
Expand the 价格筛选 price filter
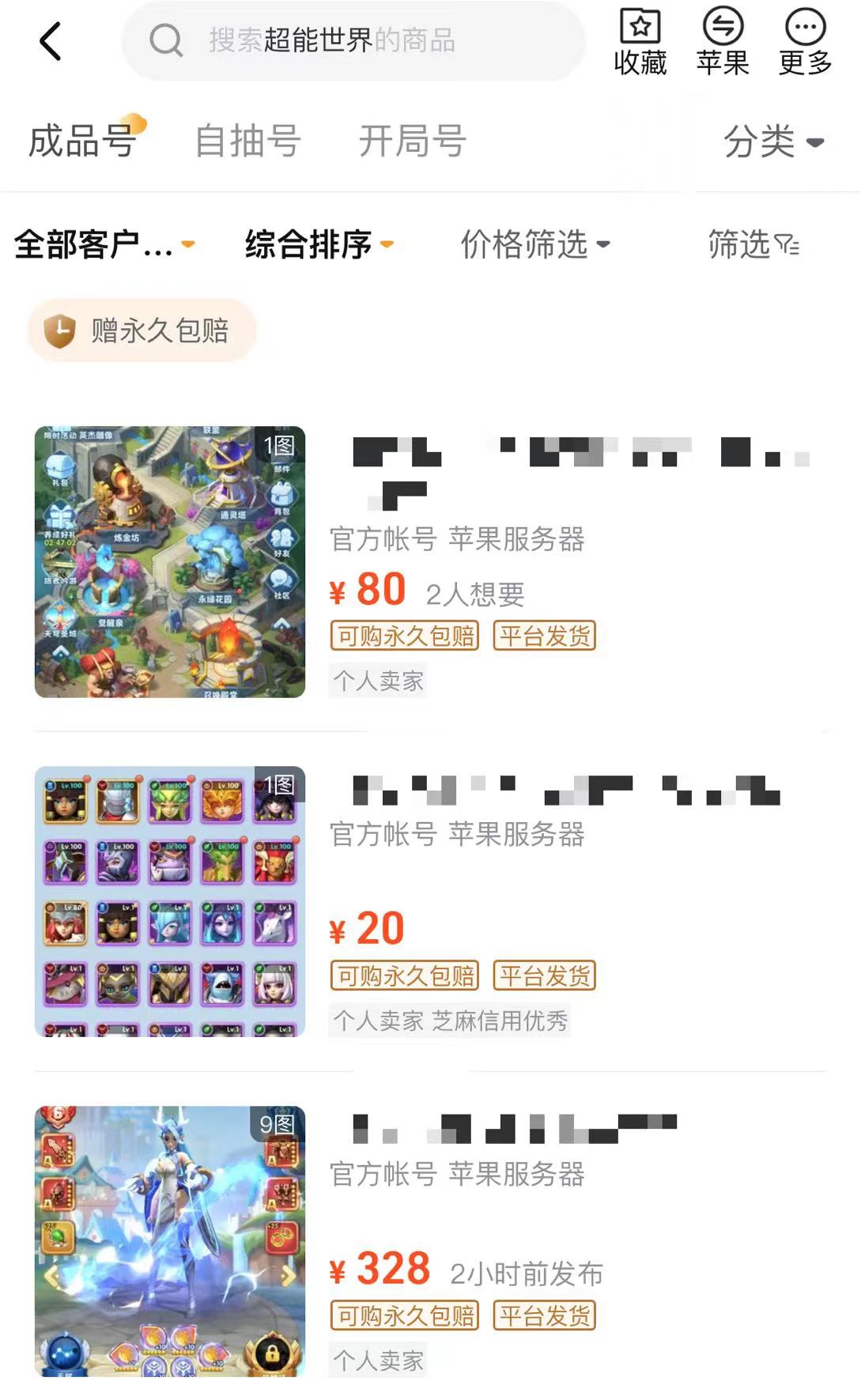tap(535, 244)
